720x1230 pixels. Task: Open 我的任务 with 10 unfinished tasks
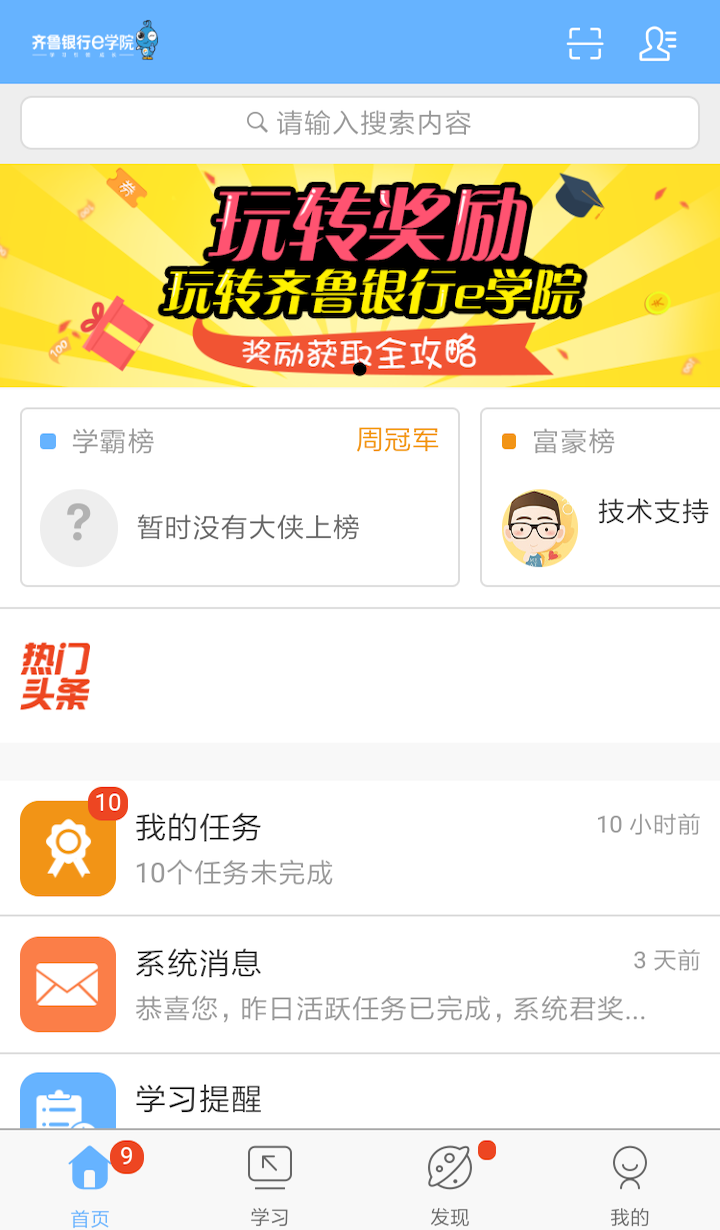pyautogui.click(x=360, y=848)
